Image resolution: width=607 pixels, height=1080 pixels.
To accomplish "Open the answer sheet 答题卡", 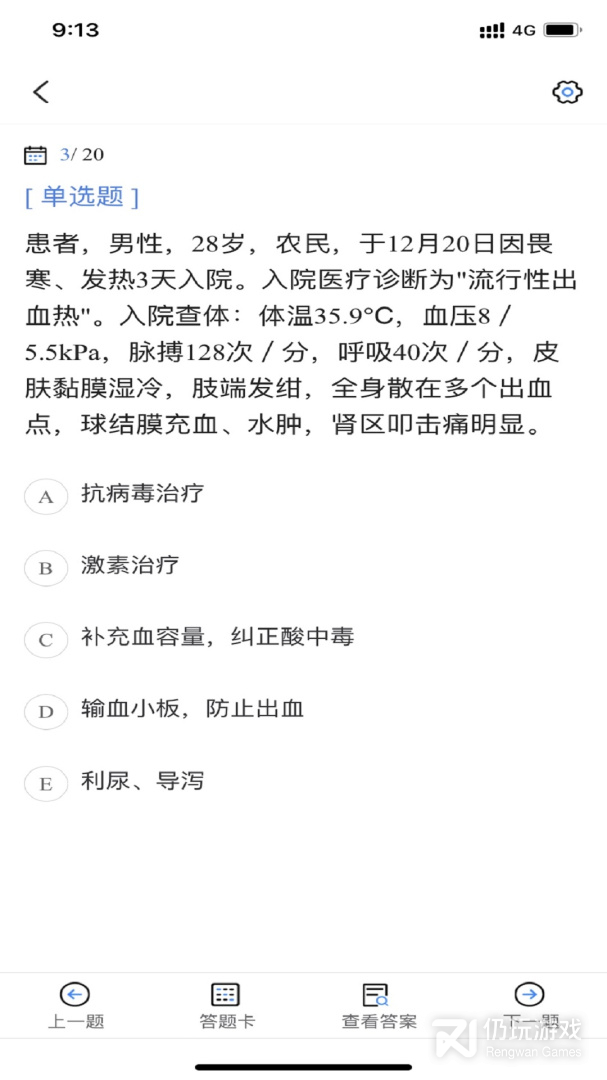I will click(225, 1005).
